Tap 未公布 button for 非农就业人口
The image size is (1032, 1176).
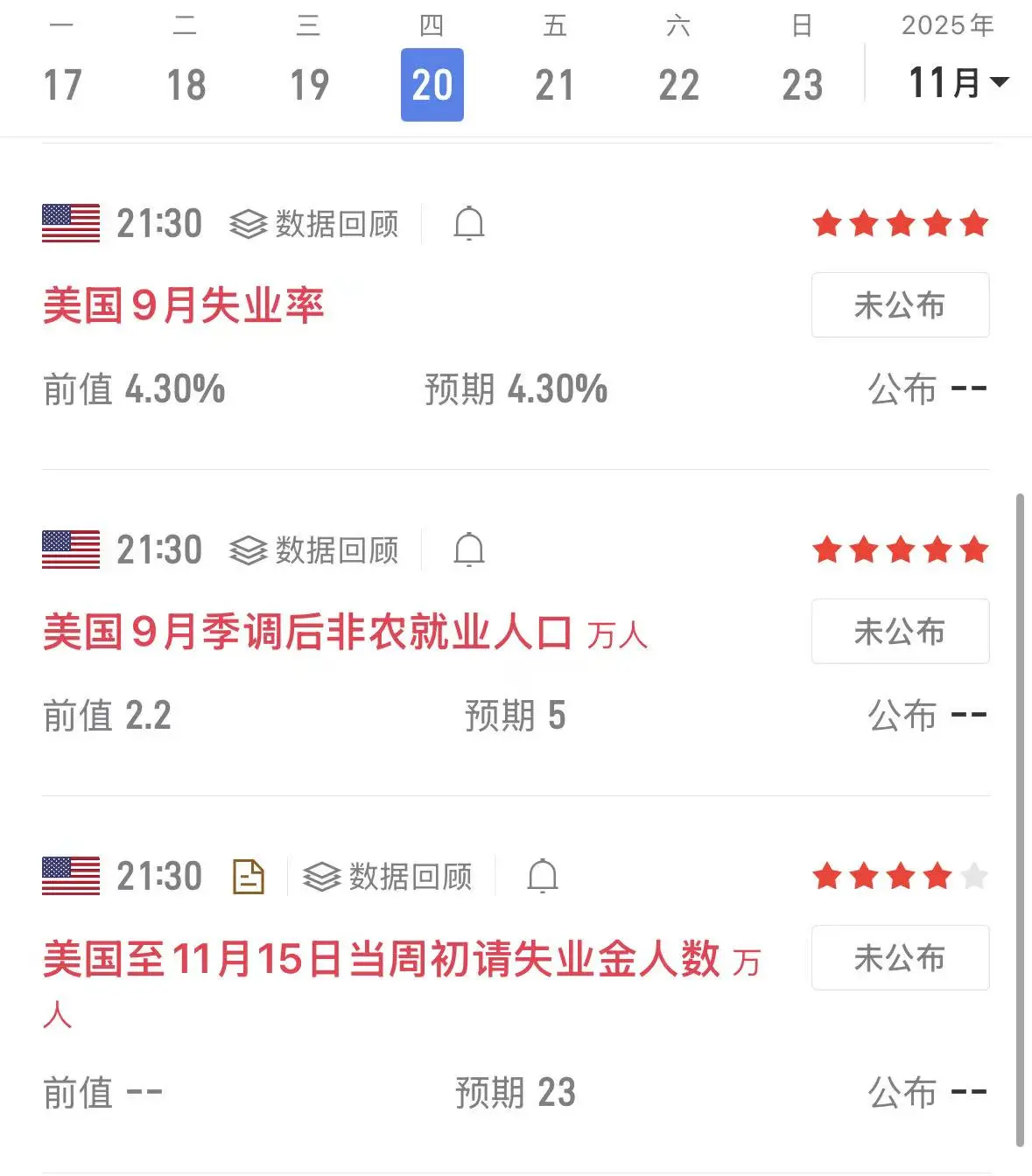(900, 631)
